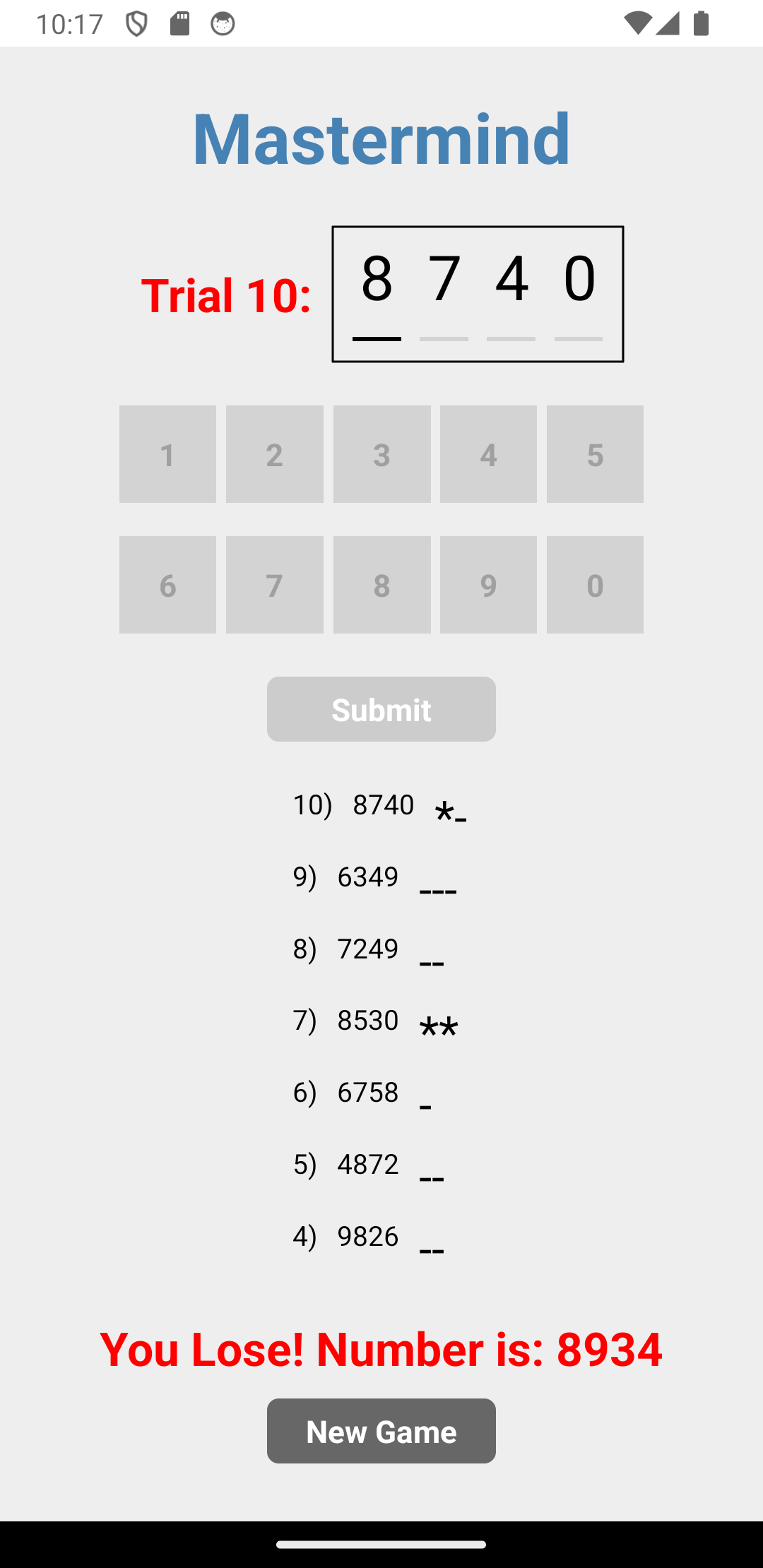Tap the 5 key
The image size is (763, 1568).
point(595,454)
